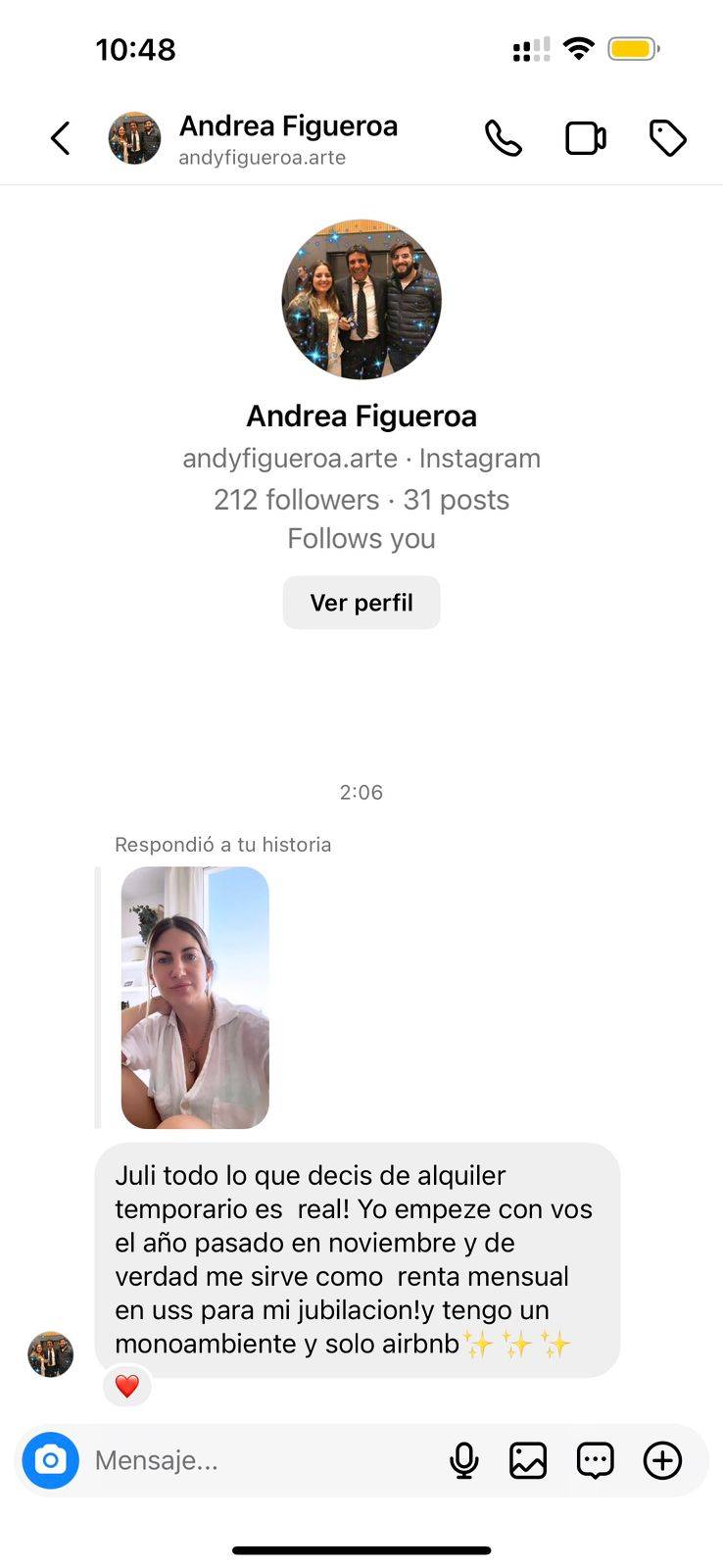
Task: Open the label tag icon
Action: (667, 138)
